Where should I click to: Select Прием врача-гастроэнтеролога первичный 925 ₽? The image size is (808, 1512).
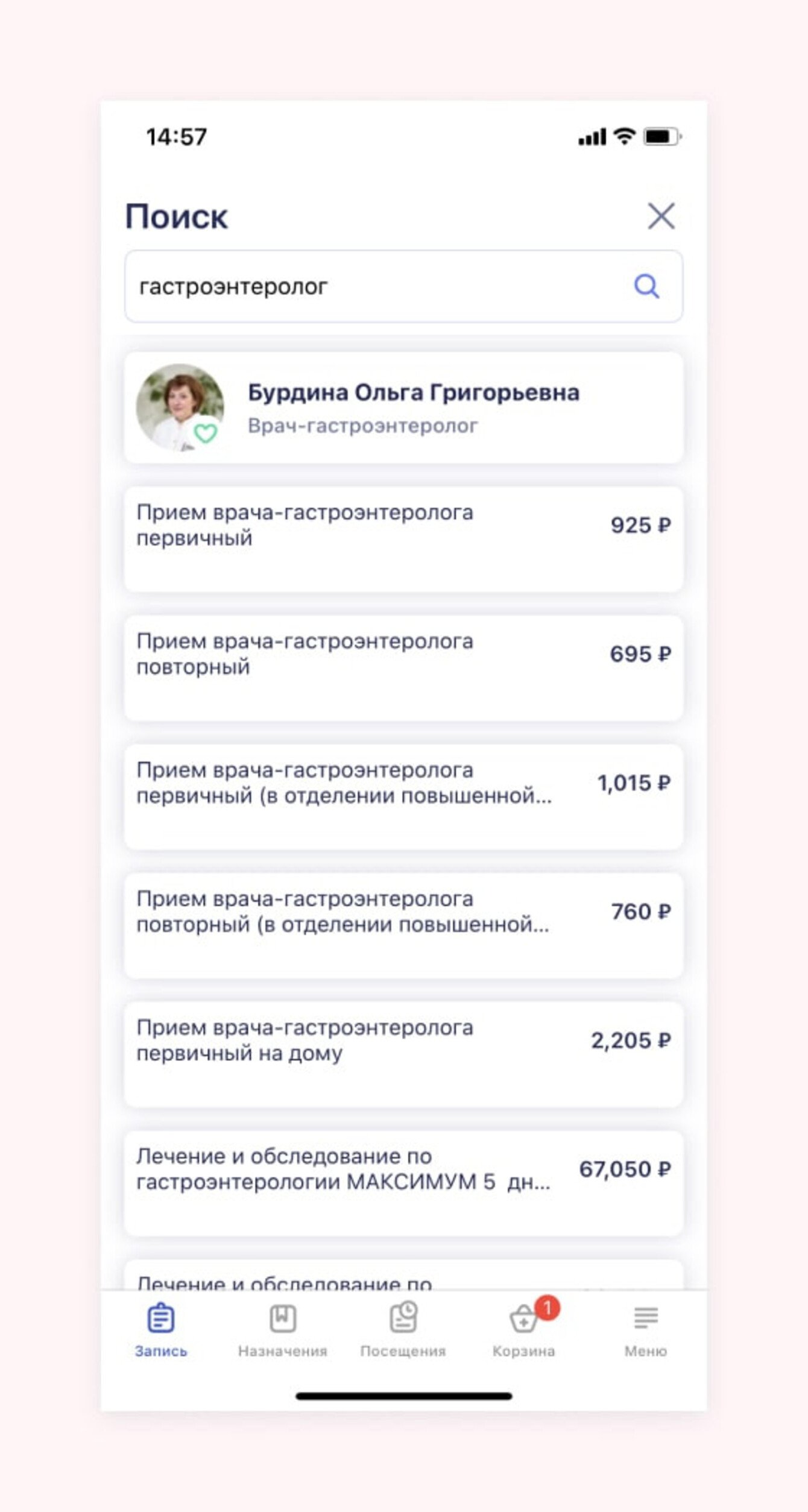[x=403, y=538]
